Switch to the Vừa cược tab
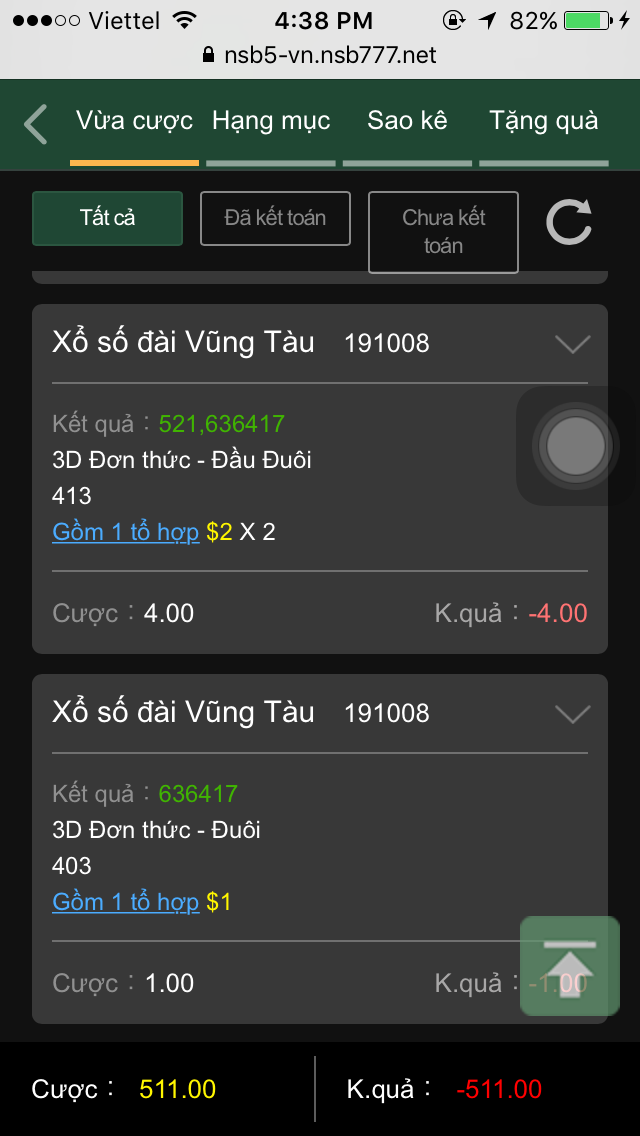Image resolution: width=640 pixels, height=1136 pixels. pyautogui.click(x=134, y=122)
